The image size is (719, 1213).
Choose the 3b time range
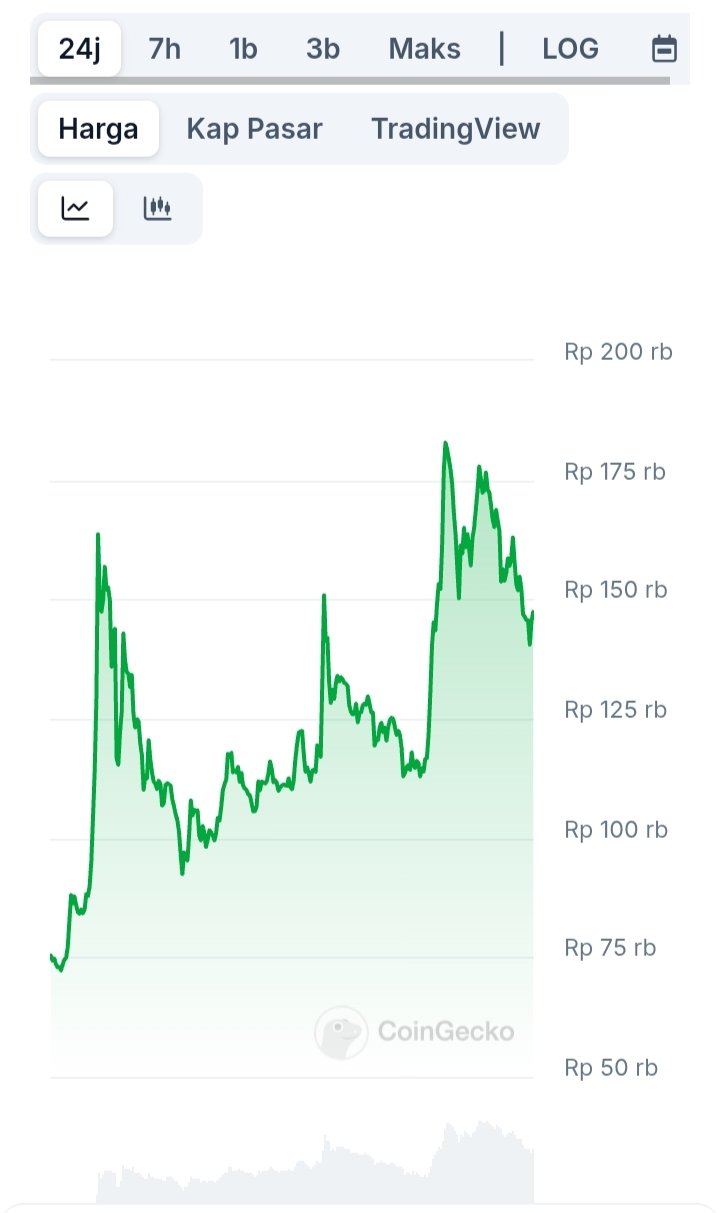click(x=323, y=48)
